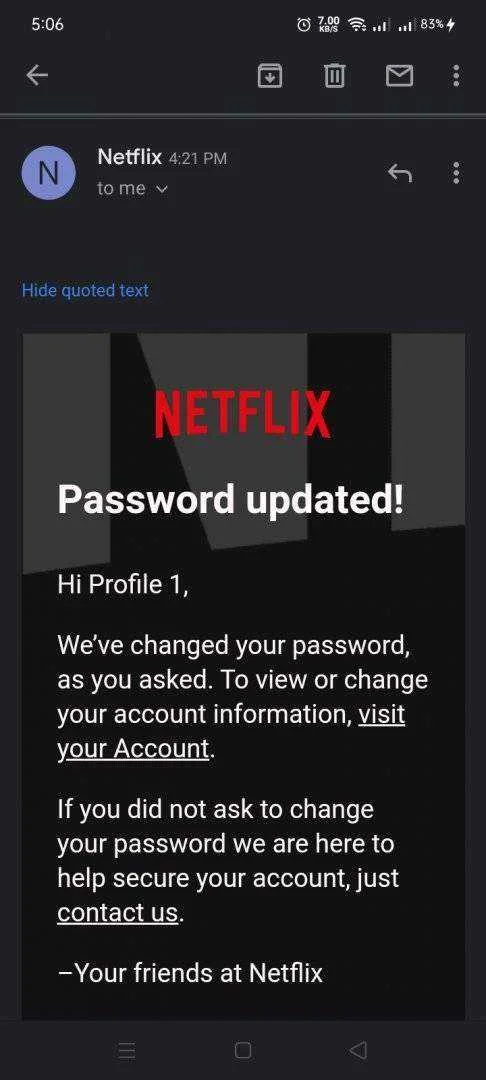Reply to the Netflix message

400,172
